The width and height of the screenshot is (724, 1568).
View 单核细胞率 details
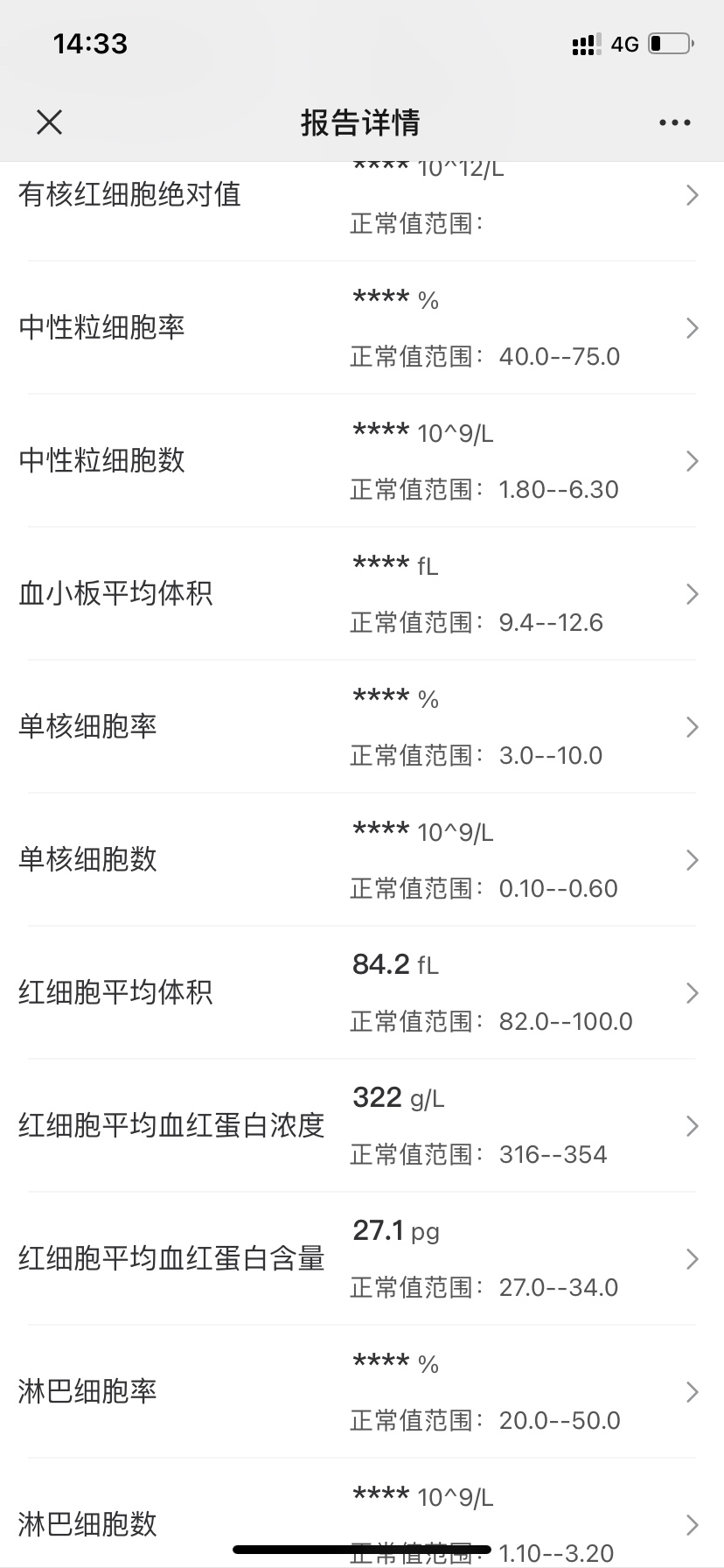point(362,728)
